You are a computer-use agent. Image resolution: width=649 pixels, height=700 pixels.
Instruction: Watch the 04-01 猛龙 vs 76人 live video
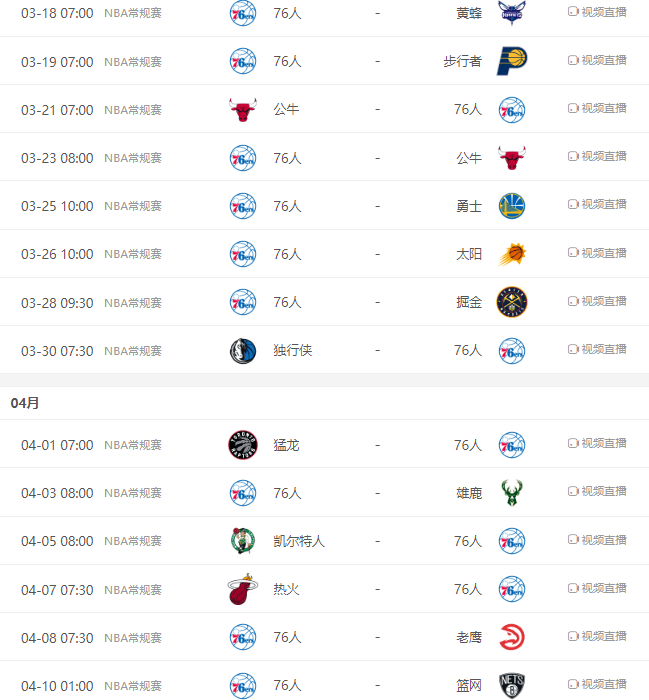[597, 443]
